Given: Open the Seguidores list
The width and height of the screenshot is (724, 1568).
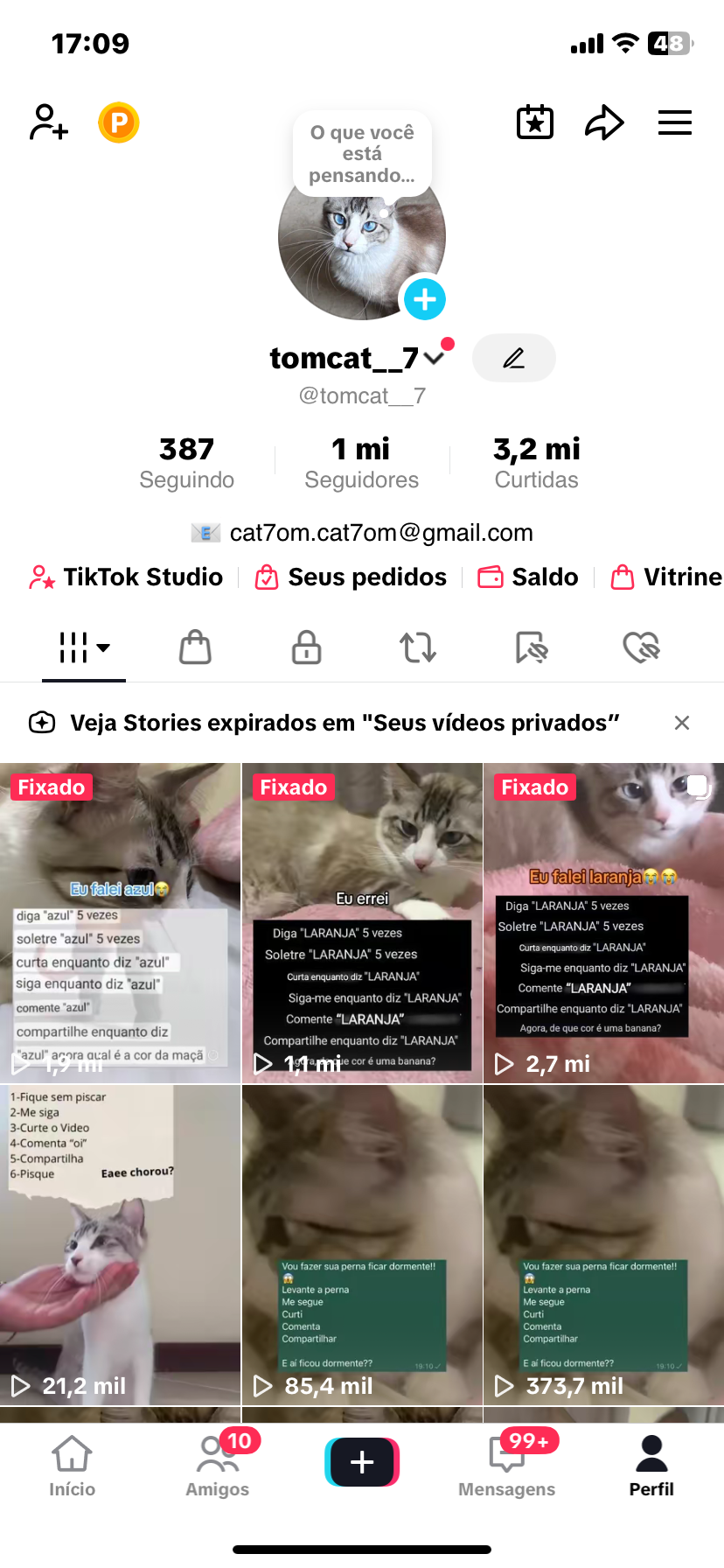Looking at the screenshot, I should tap(362, 463).
